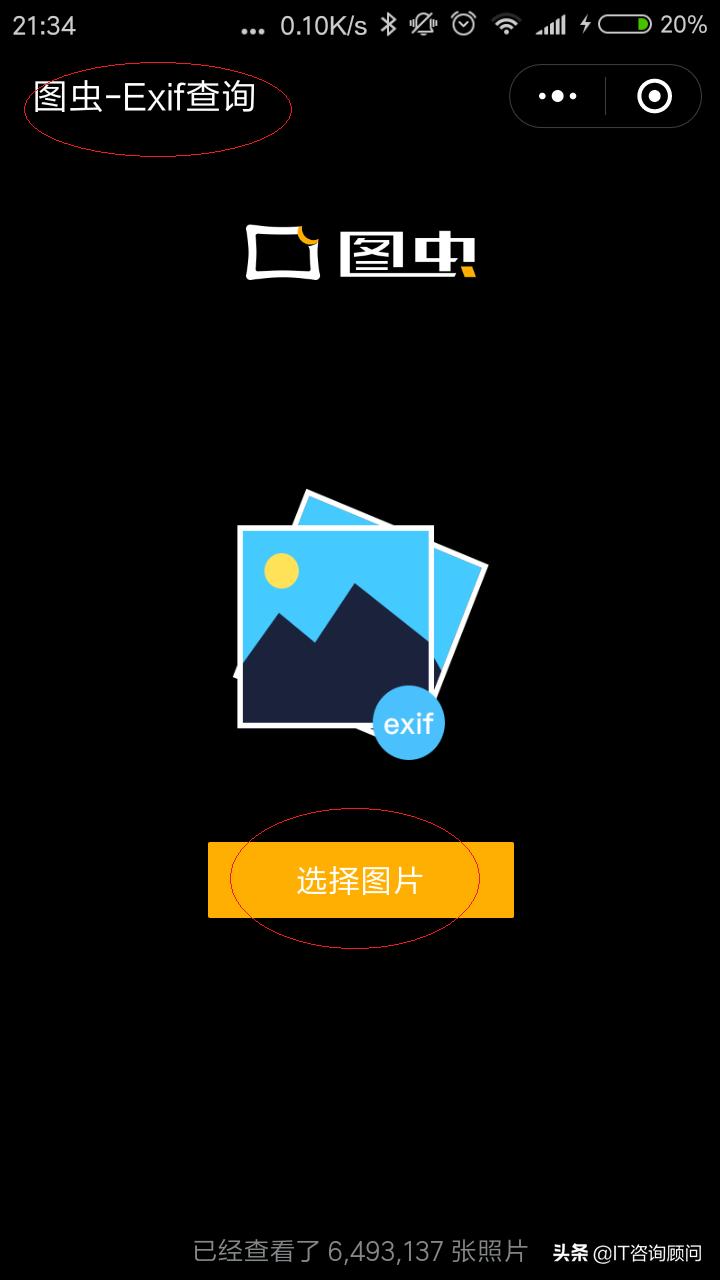This screenshot has width=720, height=1280.
Task: Open the mini program options menu (three dots)
Action: point(556,95)
